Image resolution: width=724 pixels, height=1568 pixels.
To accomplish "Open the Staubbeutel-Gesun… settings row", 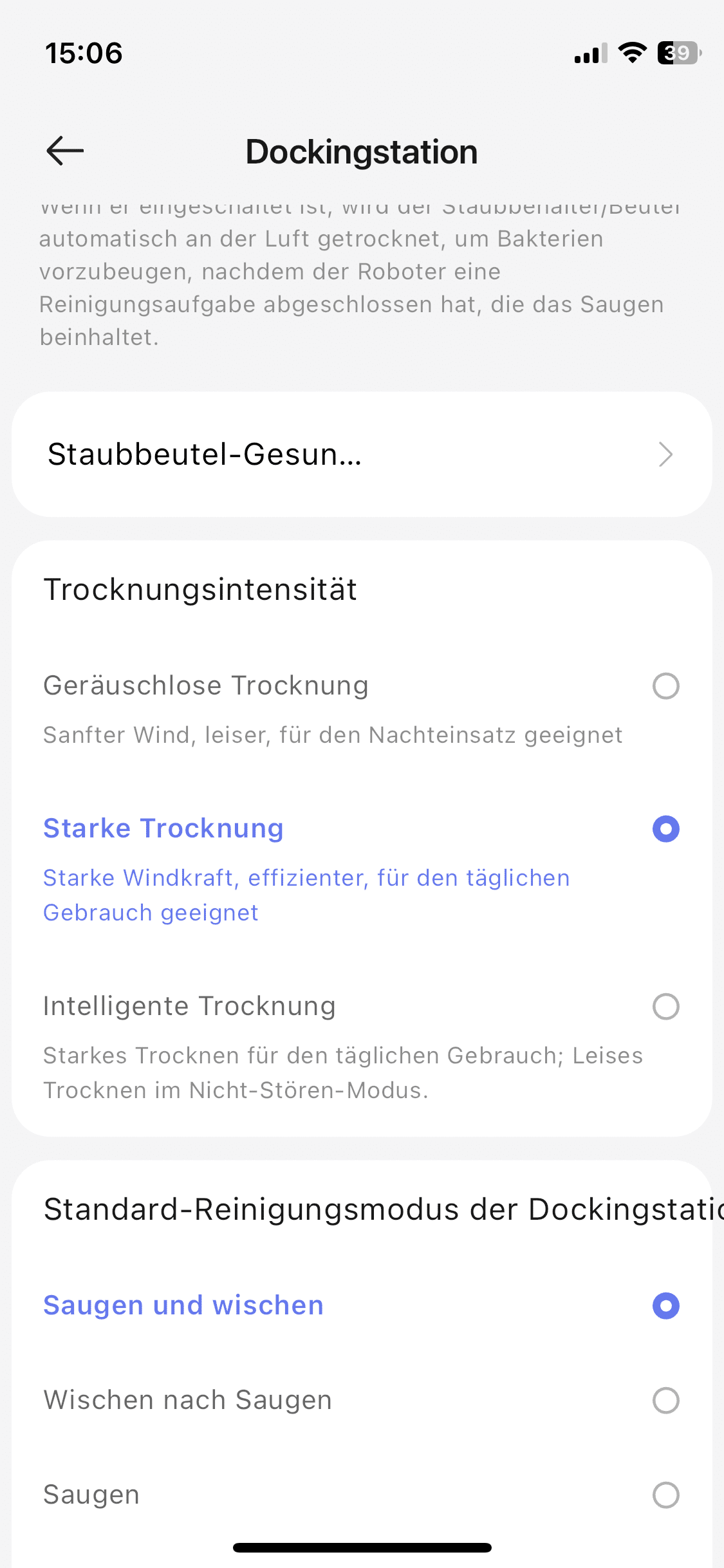I will click(361, 454).
